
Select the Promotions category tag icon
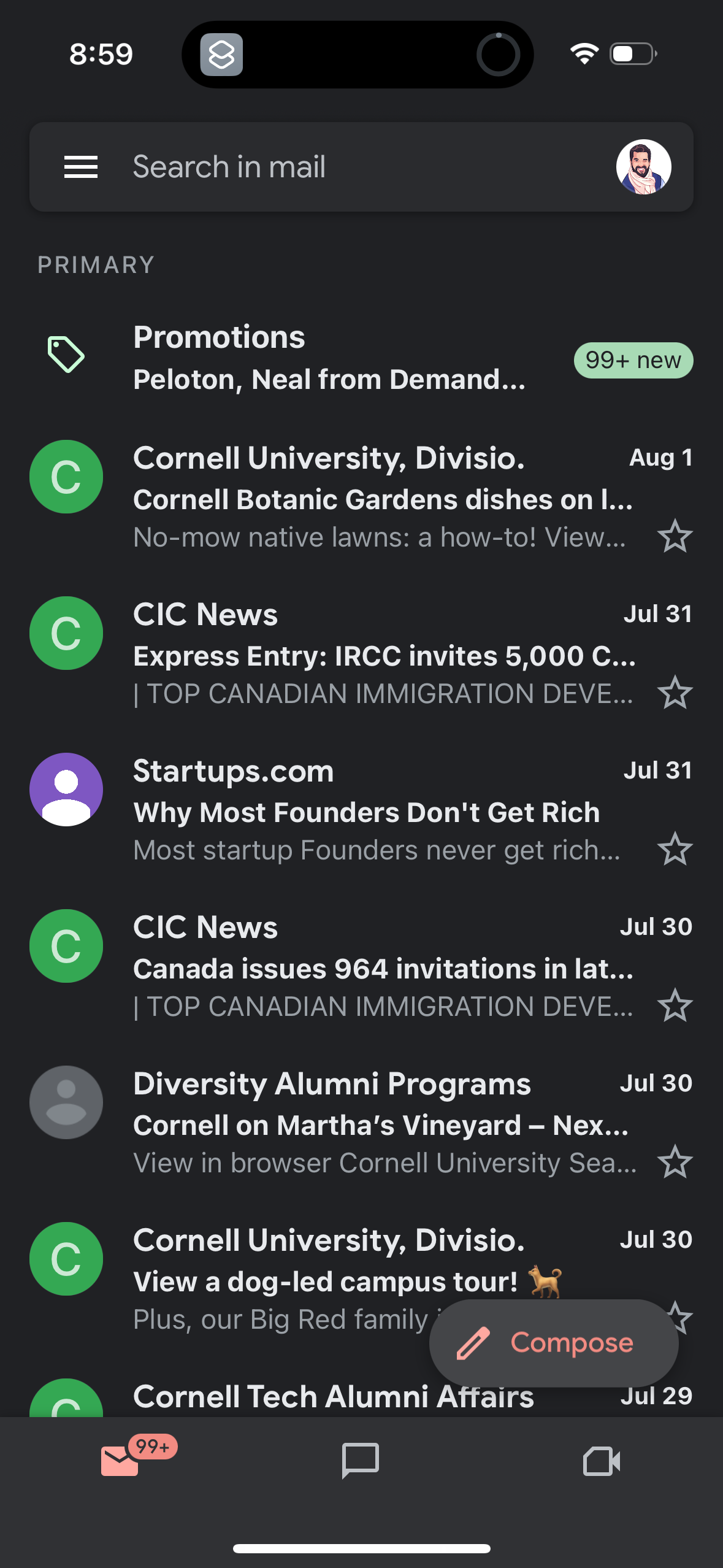pyautogui.click(x=66, y=353)
